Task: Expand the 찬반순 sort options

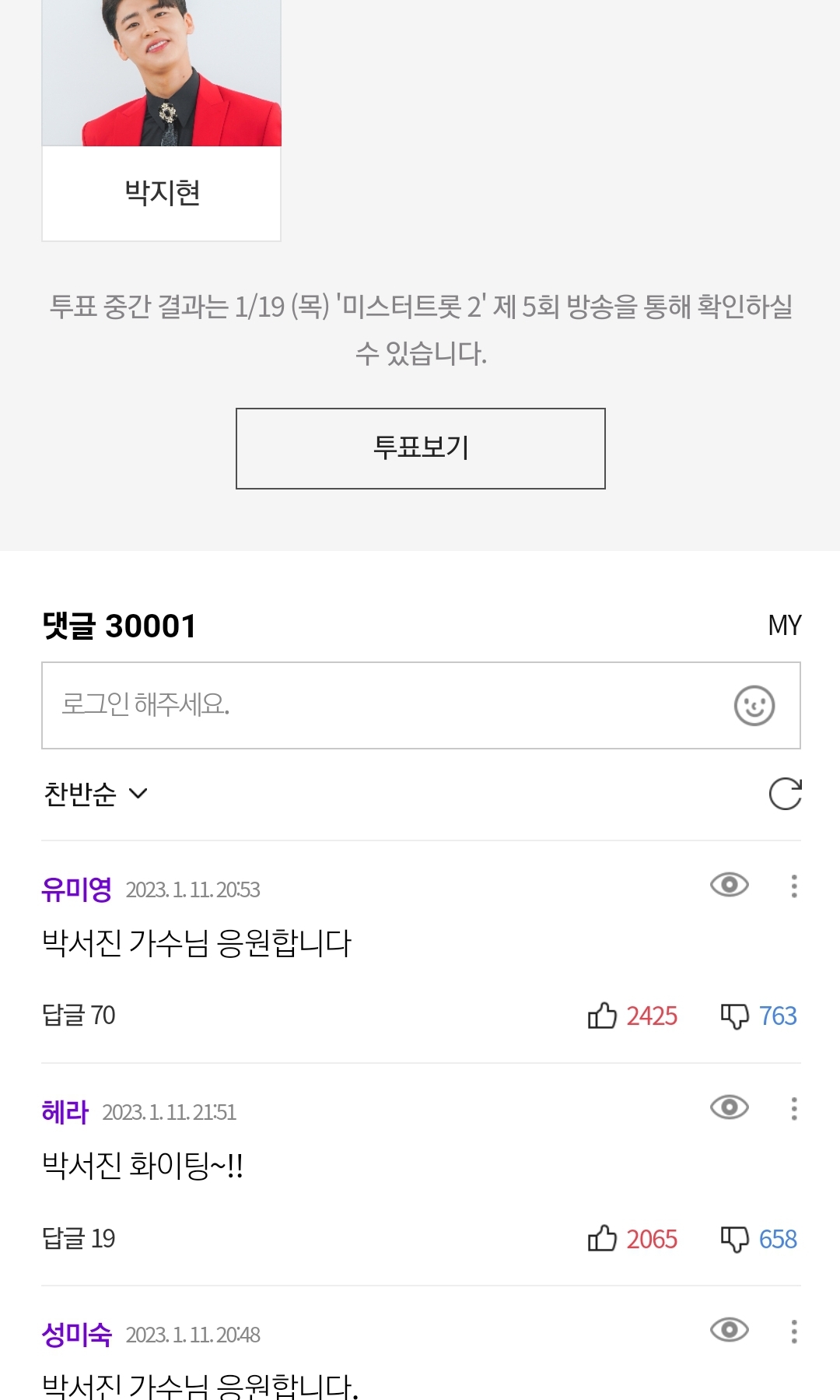Action: 93,794
